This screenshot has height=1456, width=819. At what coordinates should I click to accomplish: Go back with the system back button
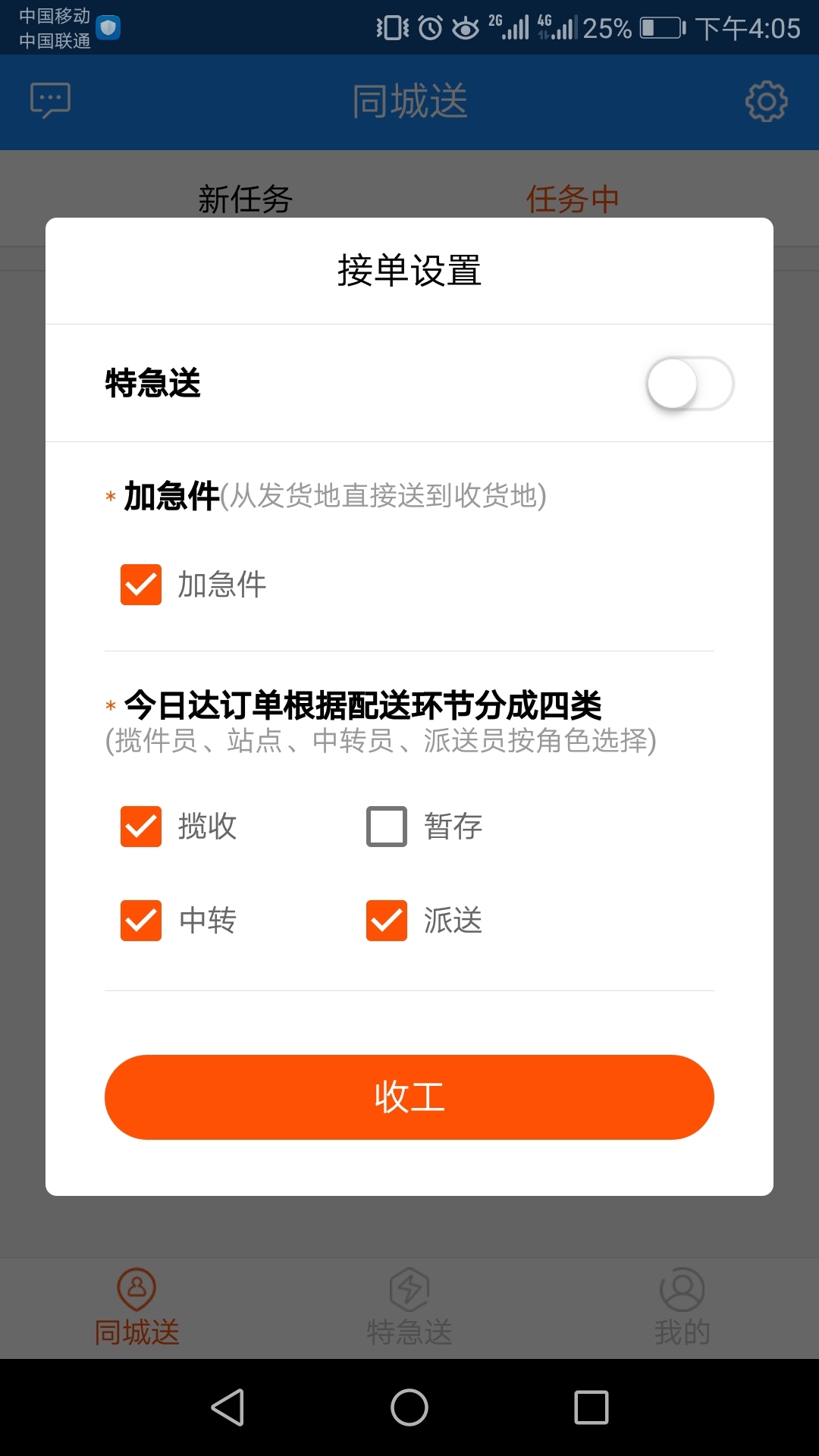tap(227, 1407)
